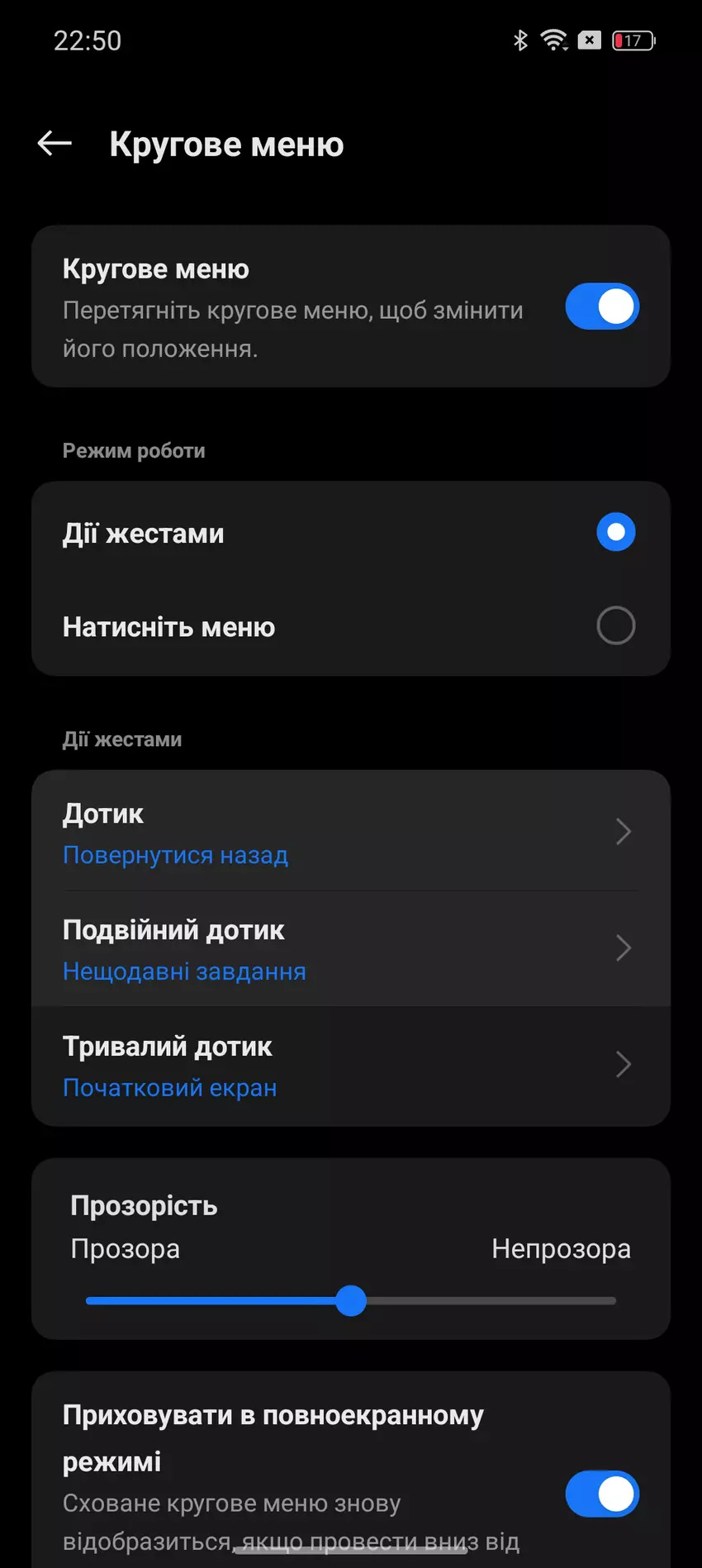Tap the Непрозора label
This screenshot has height=1568, width=702.
(561, 1248)
